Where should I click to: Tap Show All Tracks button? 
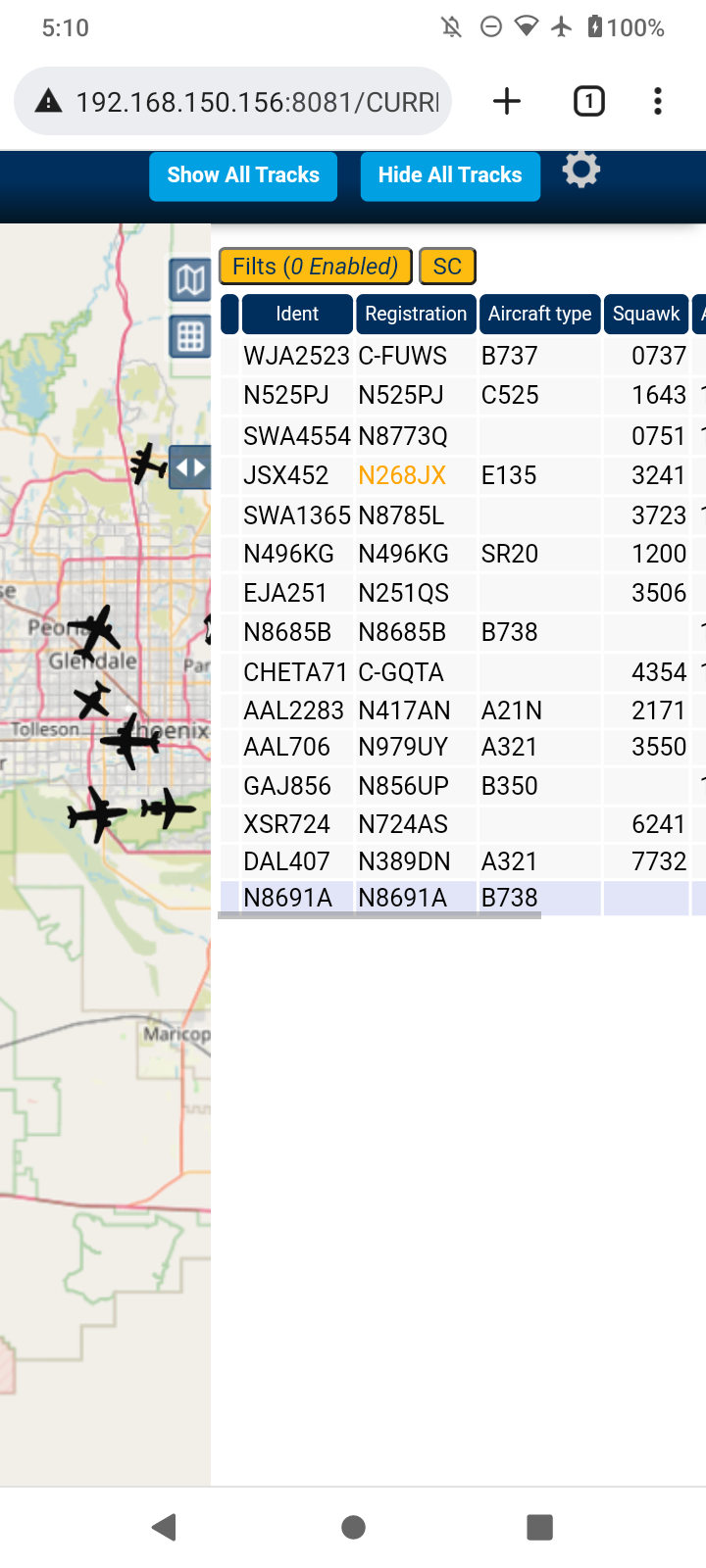coord(243,176)
